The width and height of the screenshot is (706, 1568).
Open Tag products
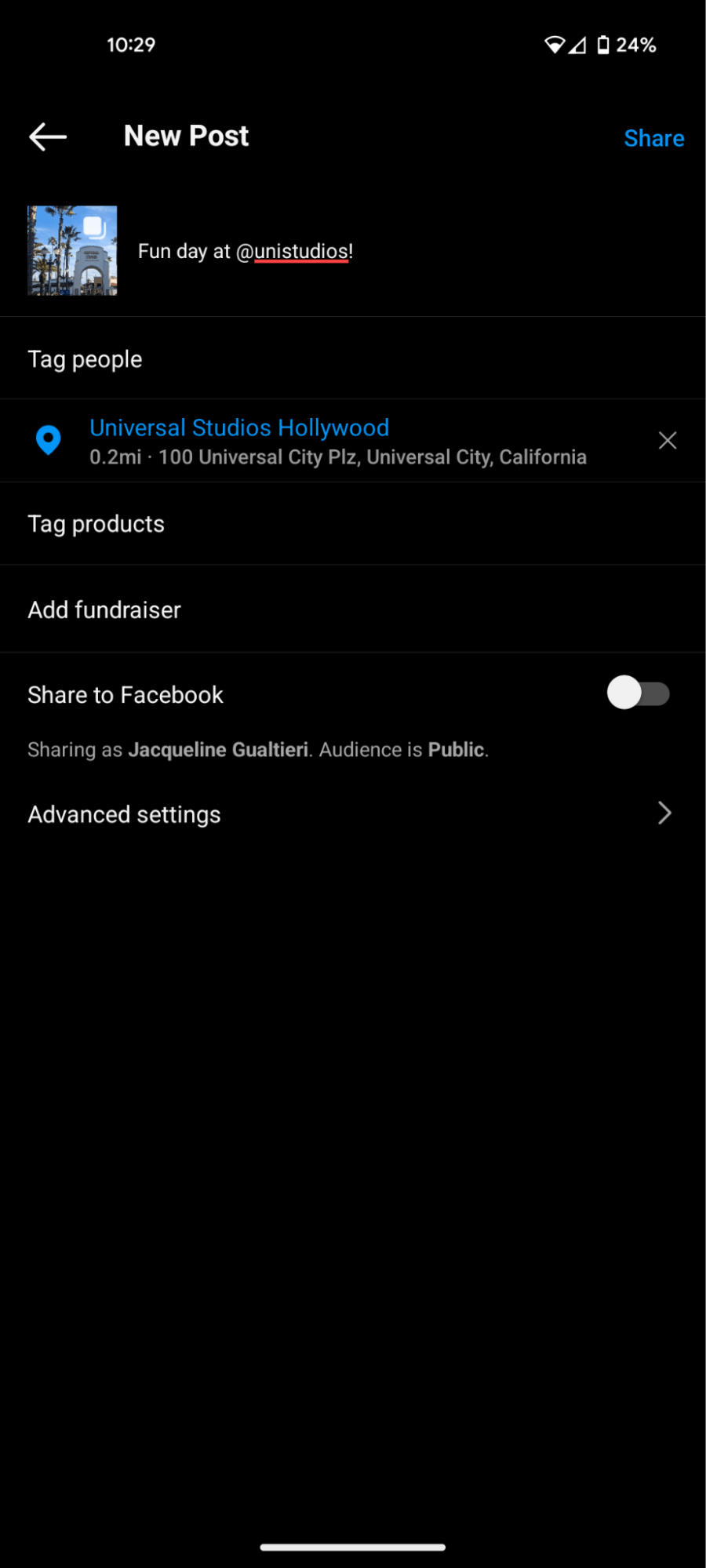(96, 524)
